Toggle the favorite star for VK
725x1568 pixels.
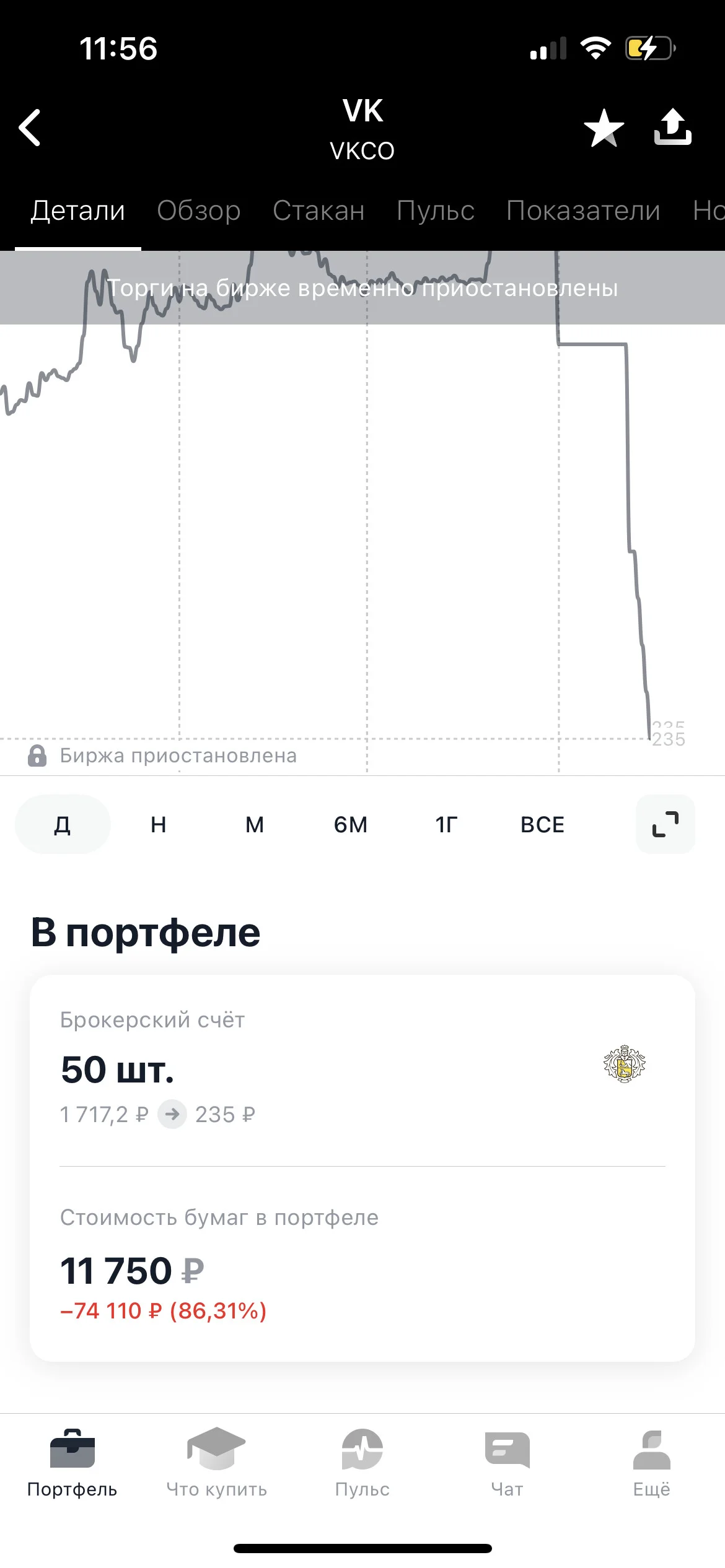(604, 128)
